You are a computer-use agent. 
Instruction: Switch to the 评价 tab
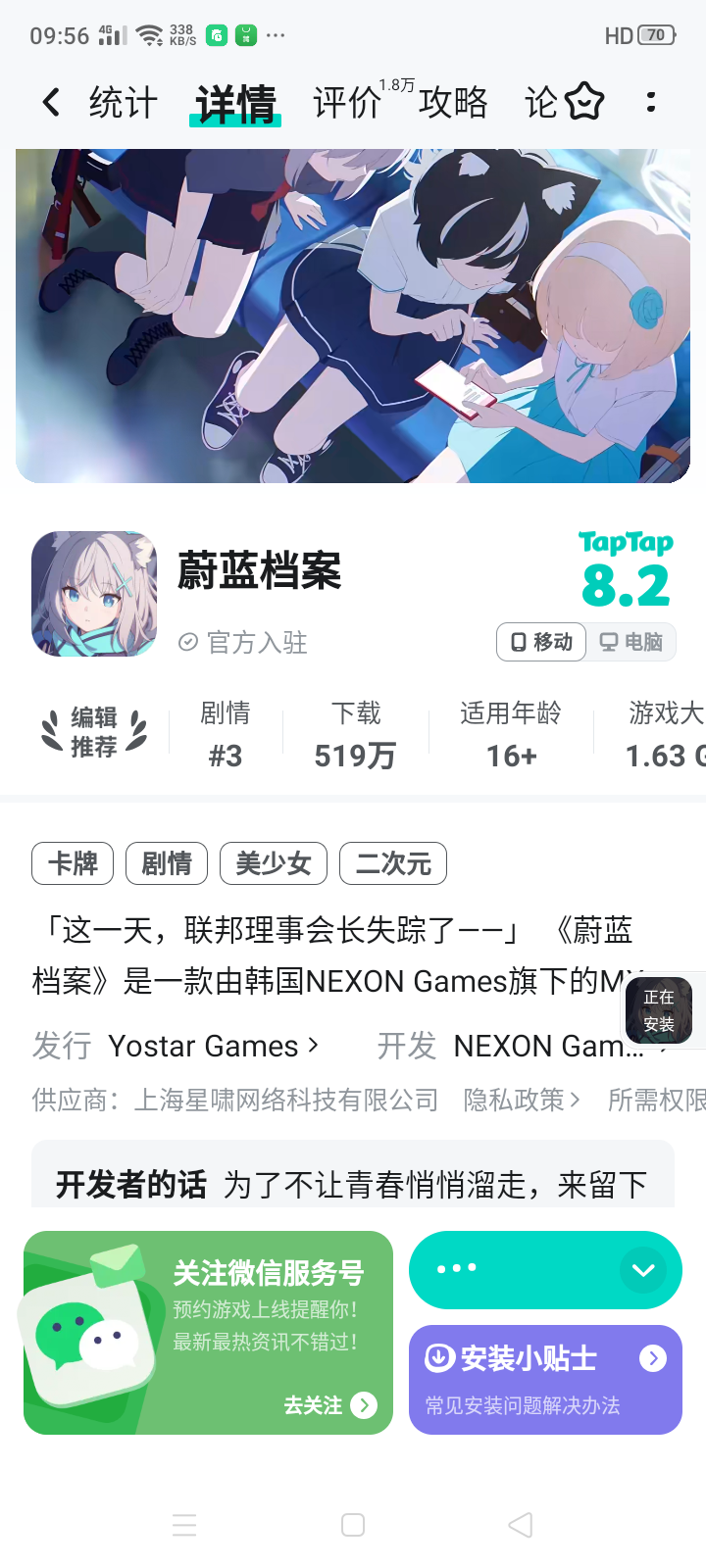click(x=345, y=102)
